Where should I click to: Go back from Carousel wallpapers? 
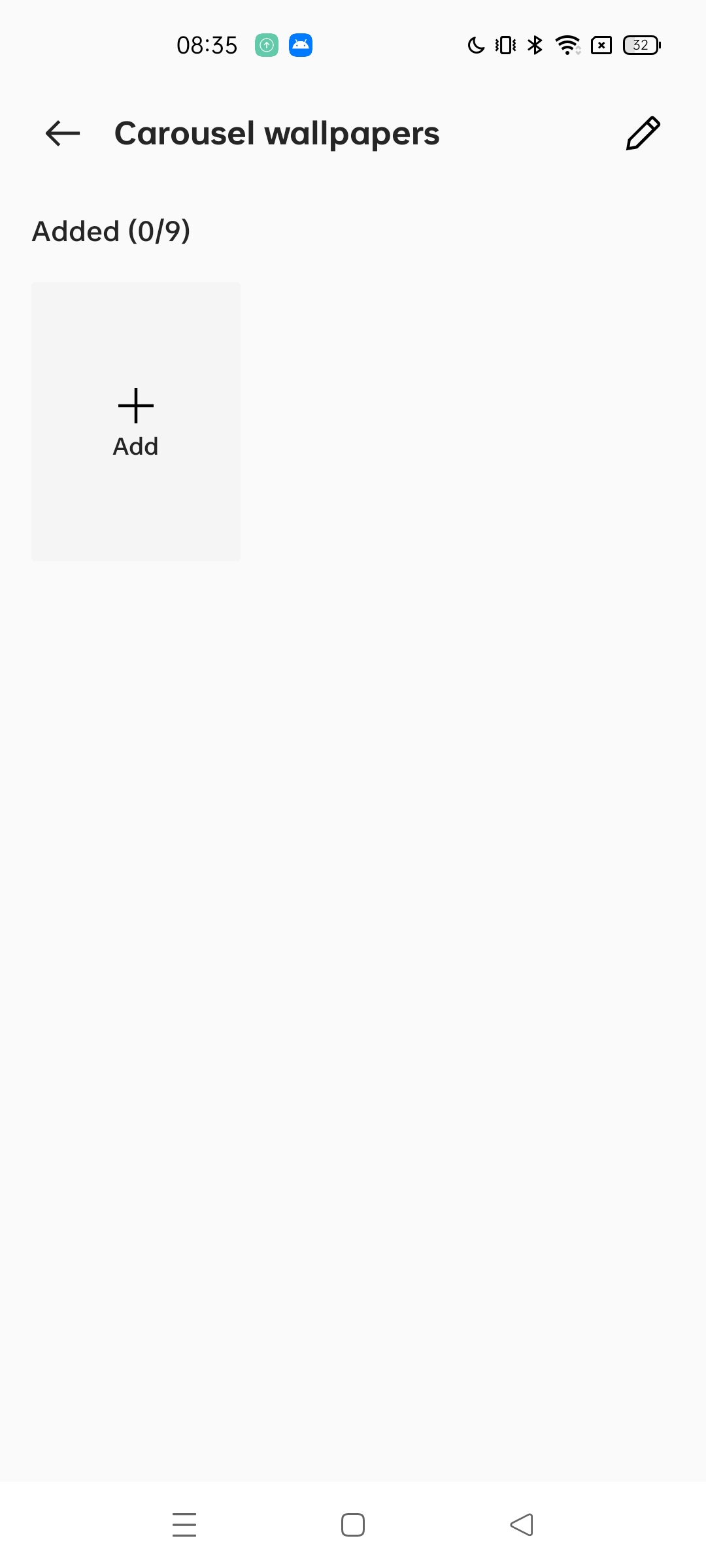click(63, 133)
